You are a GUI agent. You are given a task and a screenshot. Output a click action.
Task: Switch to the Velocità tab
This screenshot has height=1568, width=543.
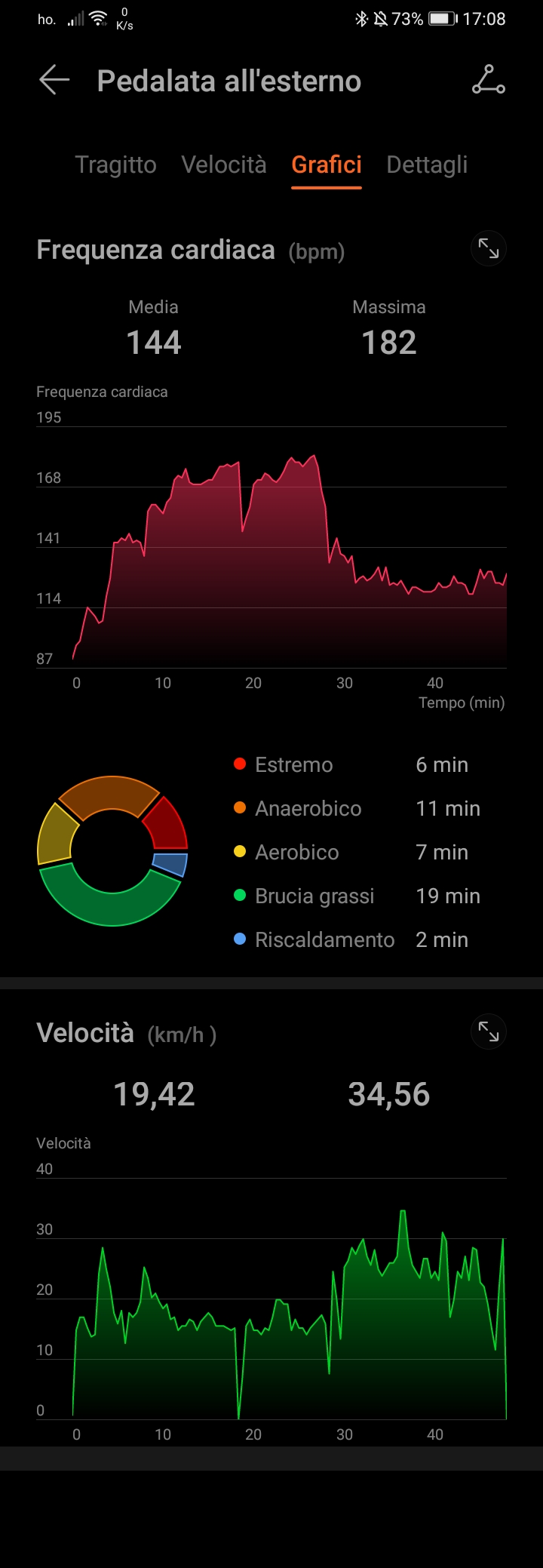224,164
